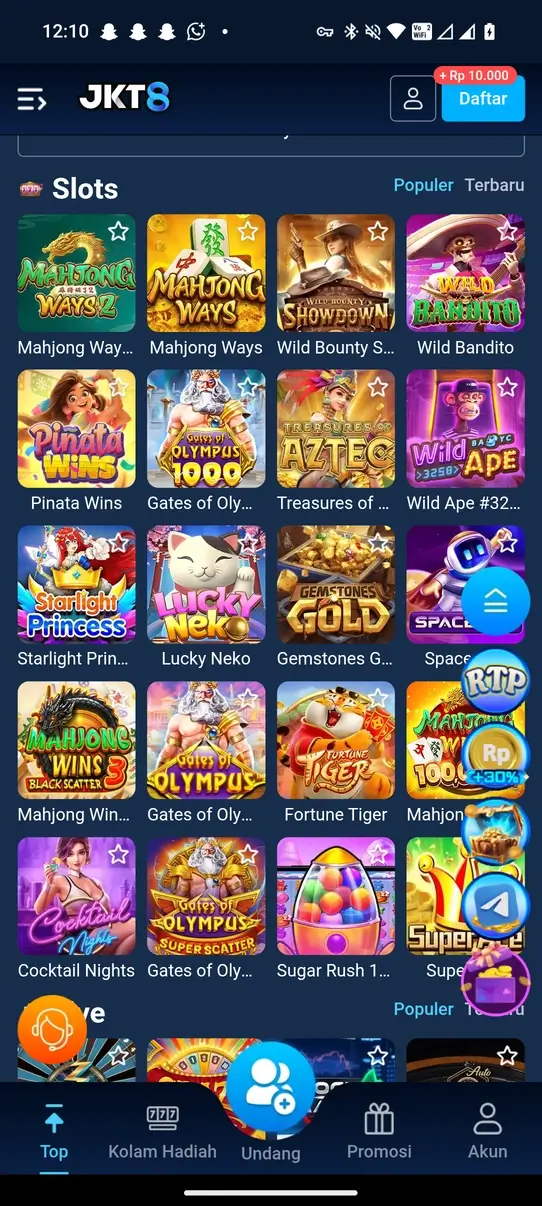Open Cocktail Nights game

76,896
